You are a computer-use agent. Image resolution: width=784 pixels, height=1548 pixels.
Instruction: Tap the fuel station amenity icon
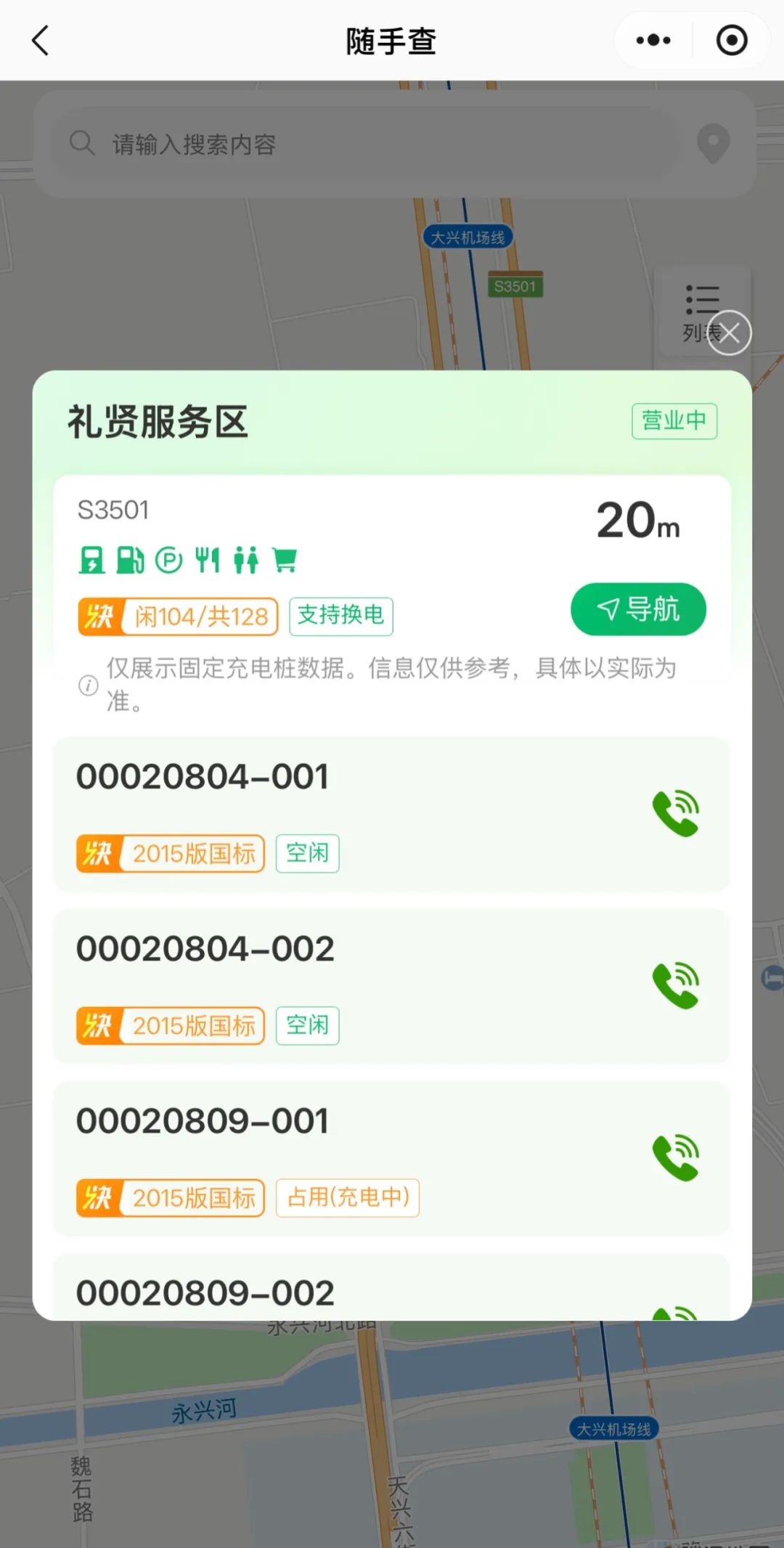click(x=129, y=559)
